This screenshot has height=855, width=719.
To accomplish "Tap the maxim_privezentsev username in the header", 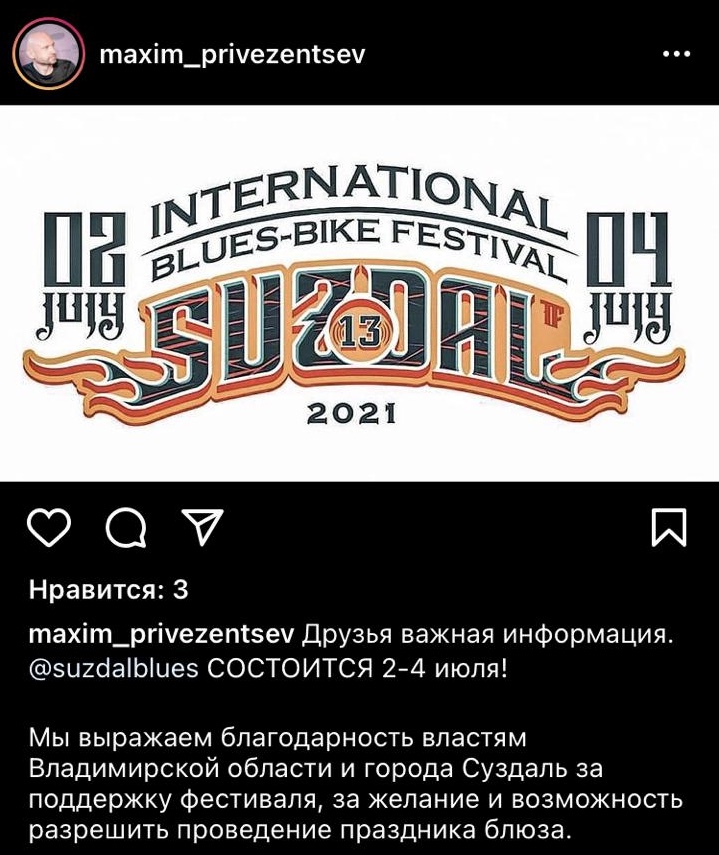I will coord(232,55).
